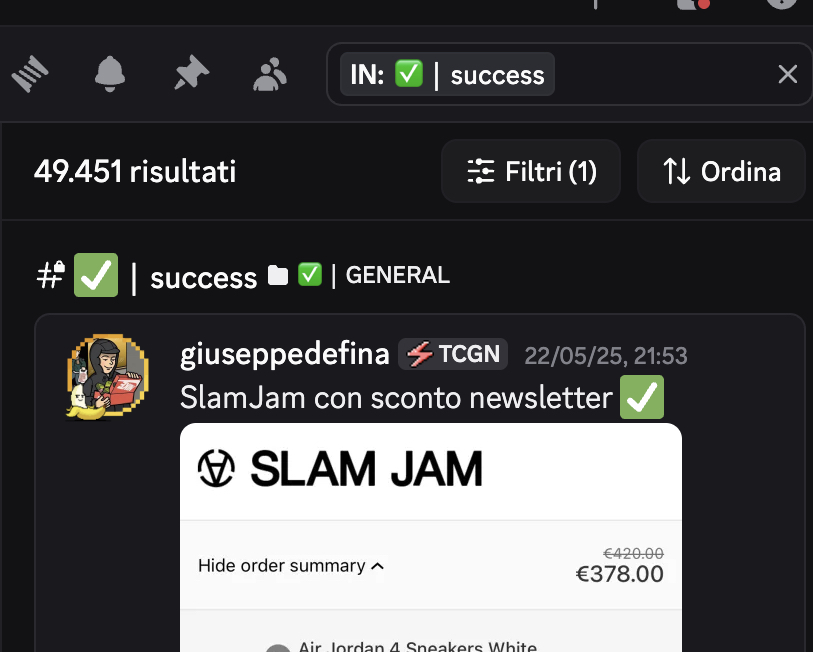Open notification settings bell
813x652 pixels.
tap(110, 74)
